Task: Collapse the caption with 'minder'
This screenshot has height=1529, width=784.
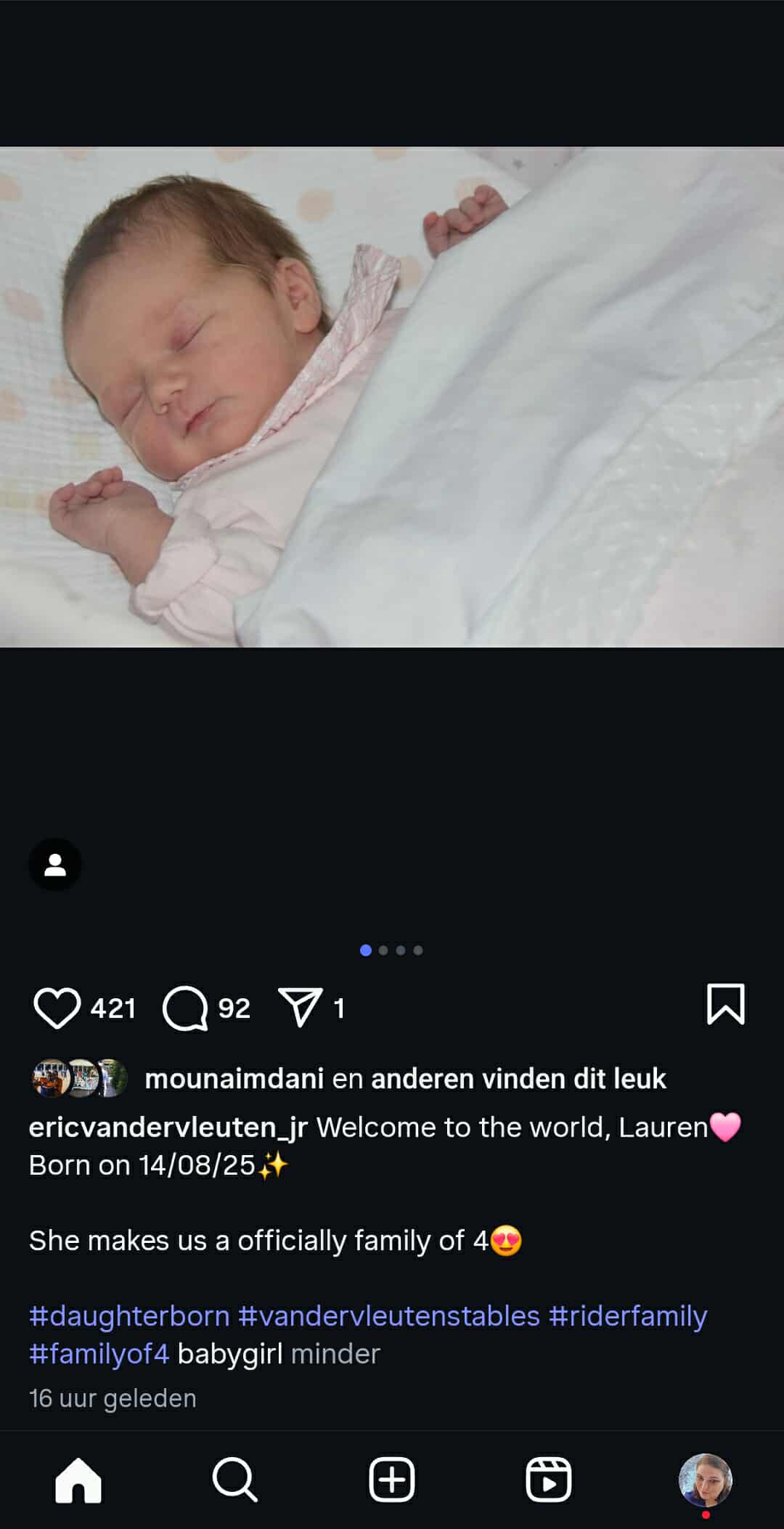Action: tap(335, 1354)
